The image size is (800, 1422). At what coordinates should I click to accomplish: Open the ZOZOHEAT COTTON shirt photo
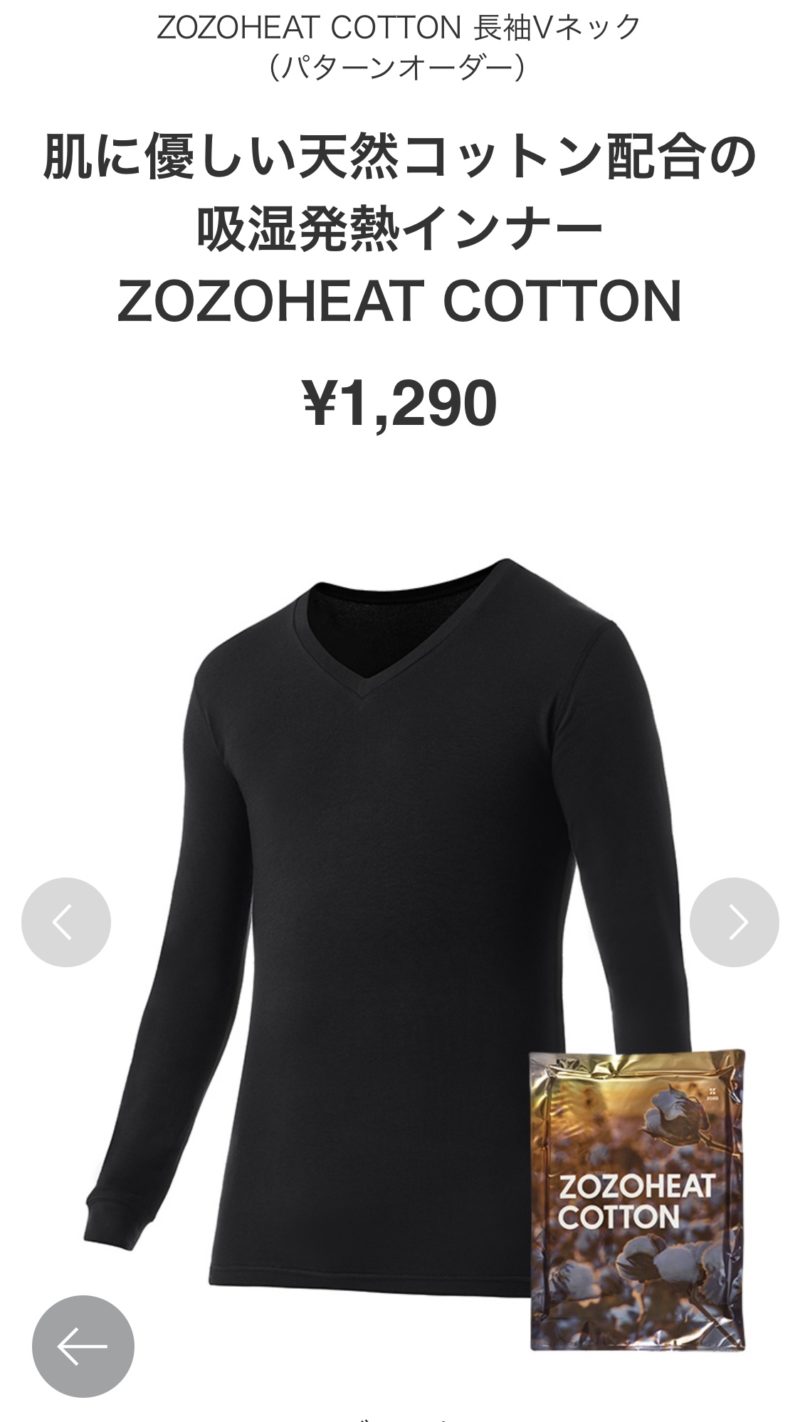coord(400,900)
